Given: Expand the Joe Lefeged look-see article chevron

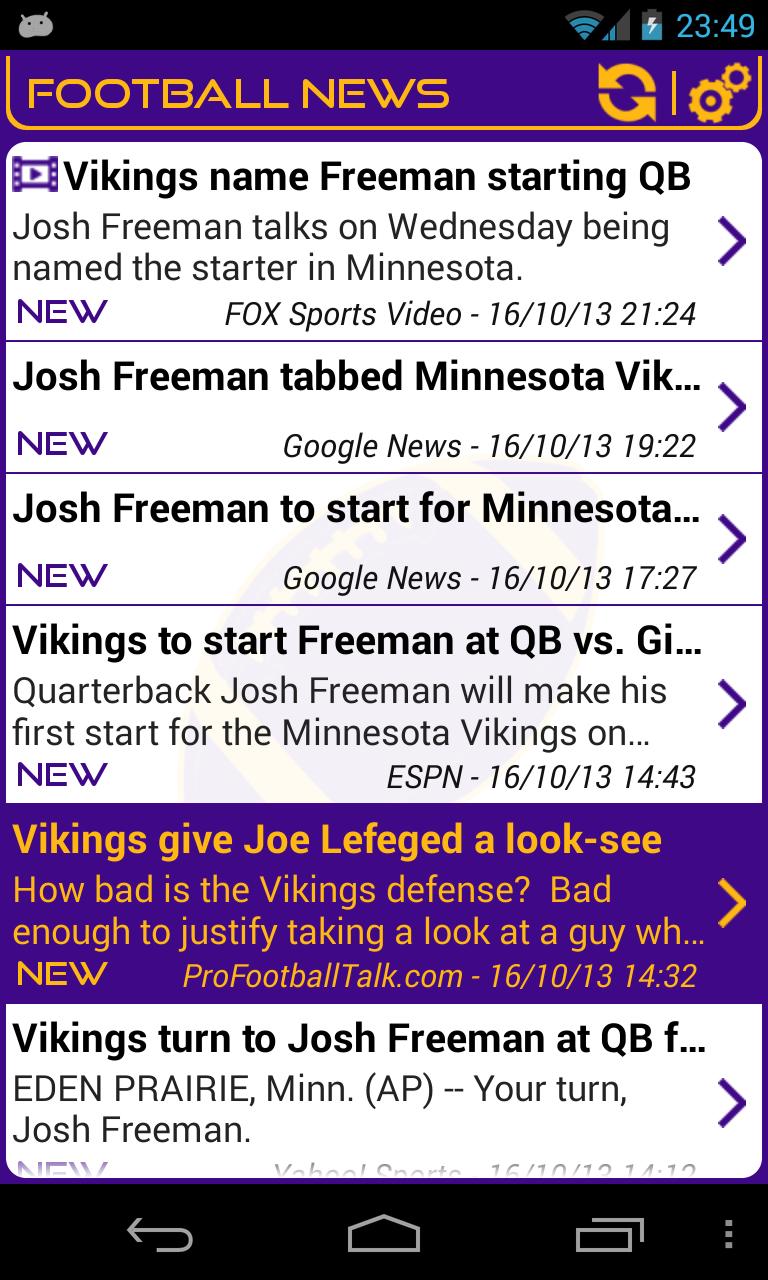Looking at the screenshot, I should [732, 904].
